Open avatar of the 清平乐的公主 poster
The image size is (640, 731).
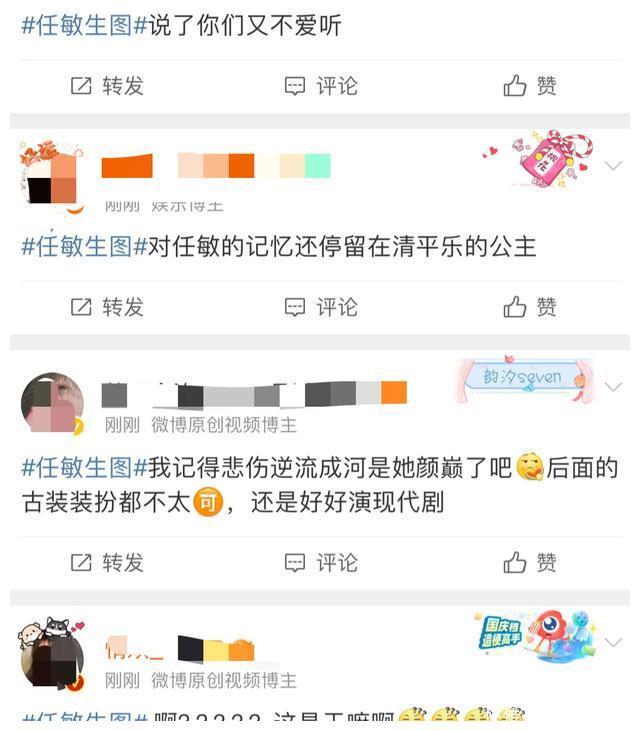pos(52,173)
